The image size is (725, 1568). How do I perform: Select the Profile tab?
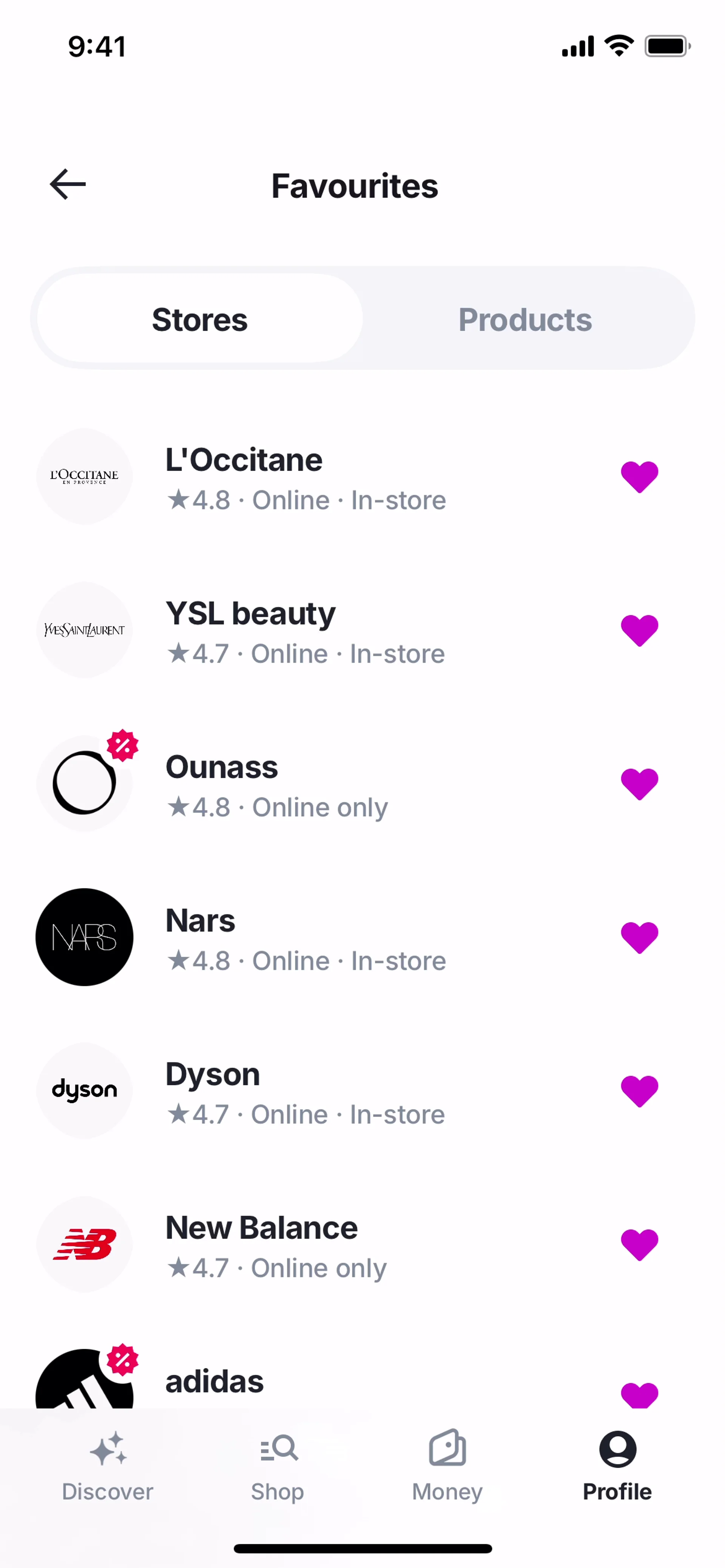(617, 1467)
